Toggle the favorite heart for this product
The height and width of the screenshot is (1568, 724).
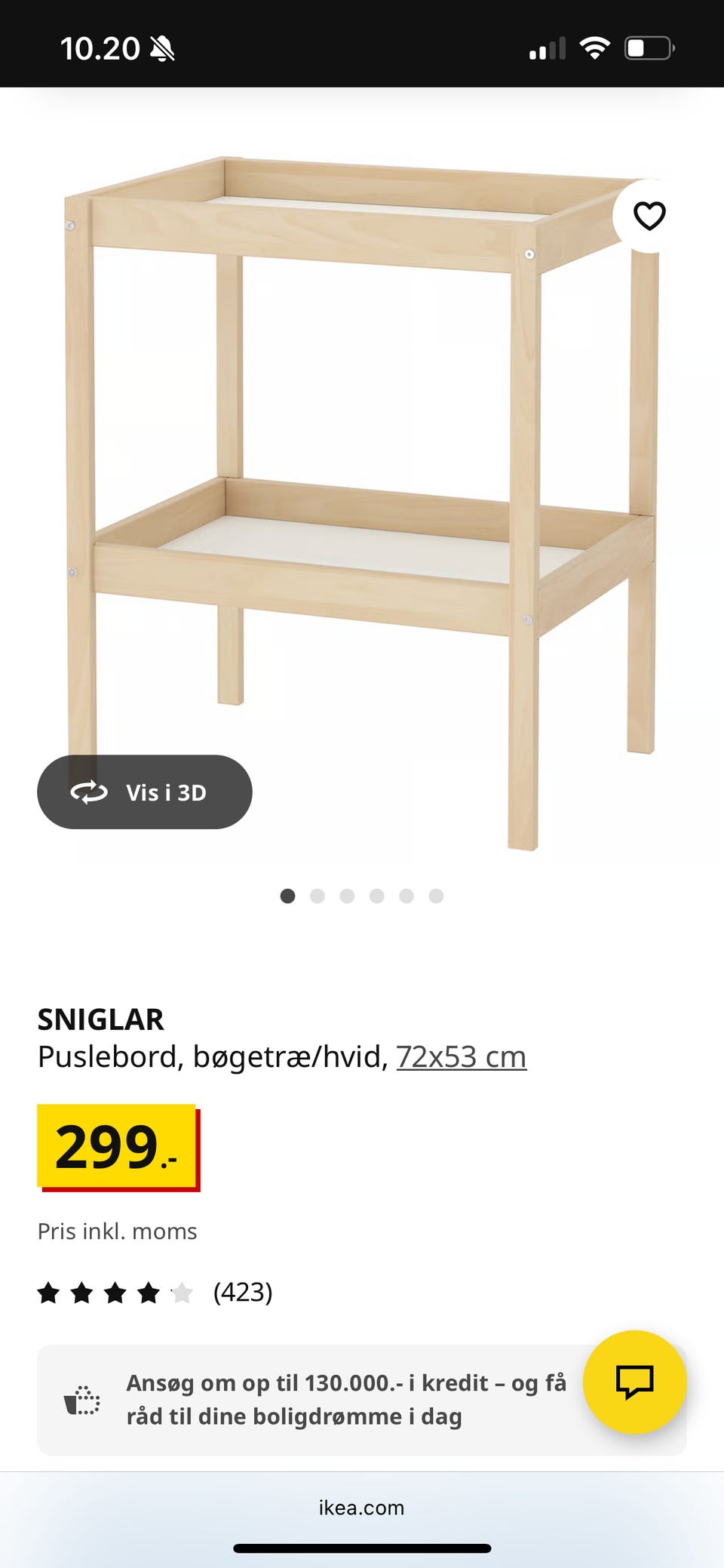coord(649,217)
